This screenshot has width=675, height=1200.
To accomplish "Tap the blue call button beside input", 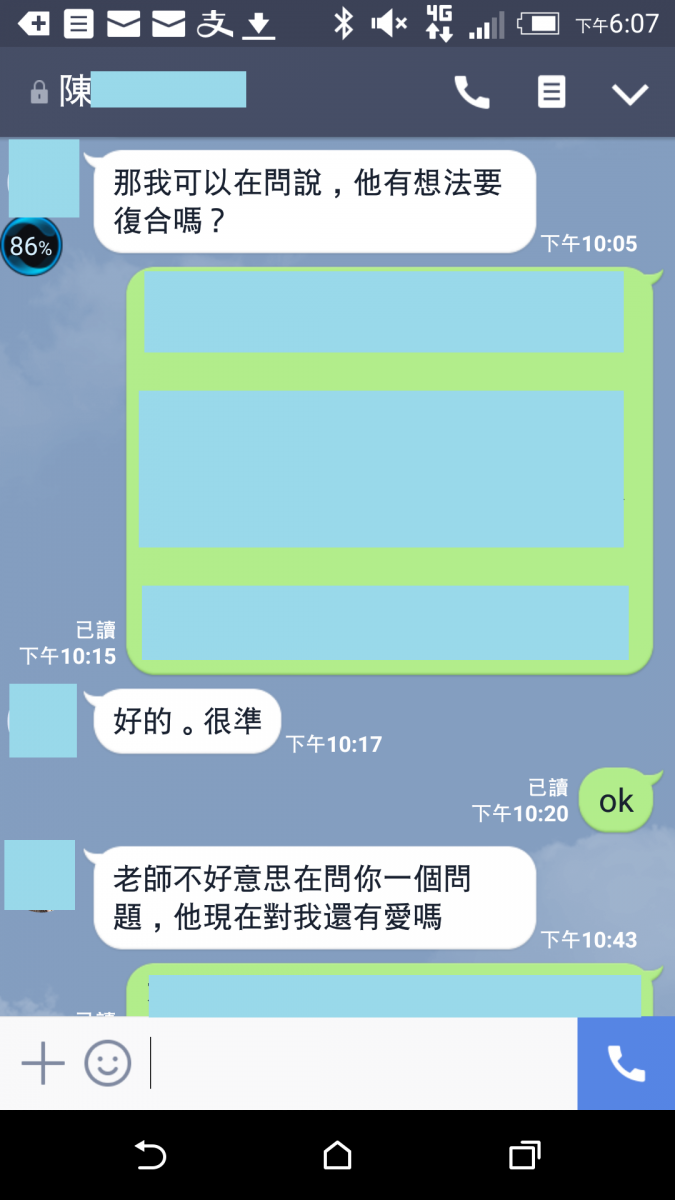I will pos(626,1063).
